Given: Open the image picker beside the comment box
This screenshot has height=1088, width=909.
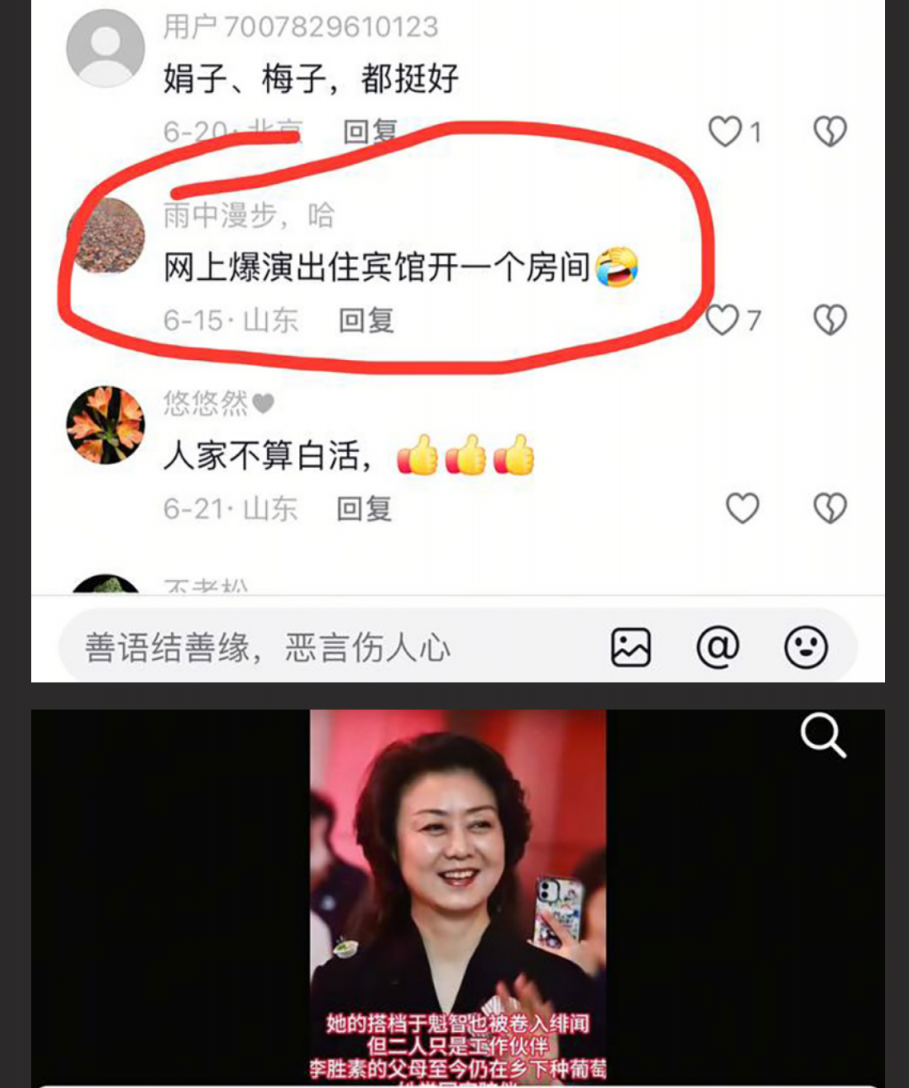Looking at the screenshot, I should (631, 648).
